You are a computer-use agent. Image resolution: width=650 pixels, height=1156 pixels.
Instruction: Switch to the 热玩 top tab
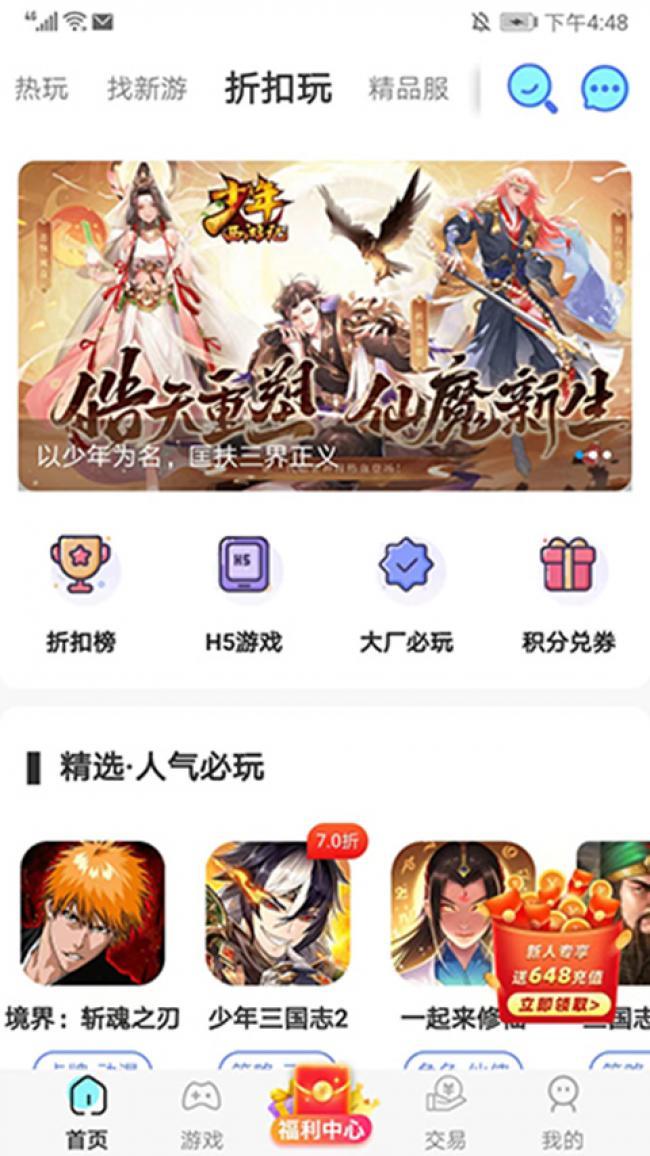41,89
